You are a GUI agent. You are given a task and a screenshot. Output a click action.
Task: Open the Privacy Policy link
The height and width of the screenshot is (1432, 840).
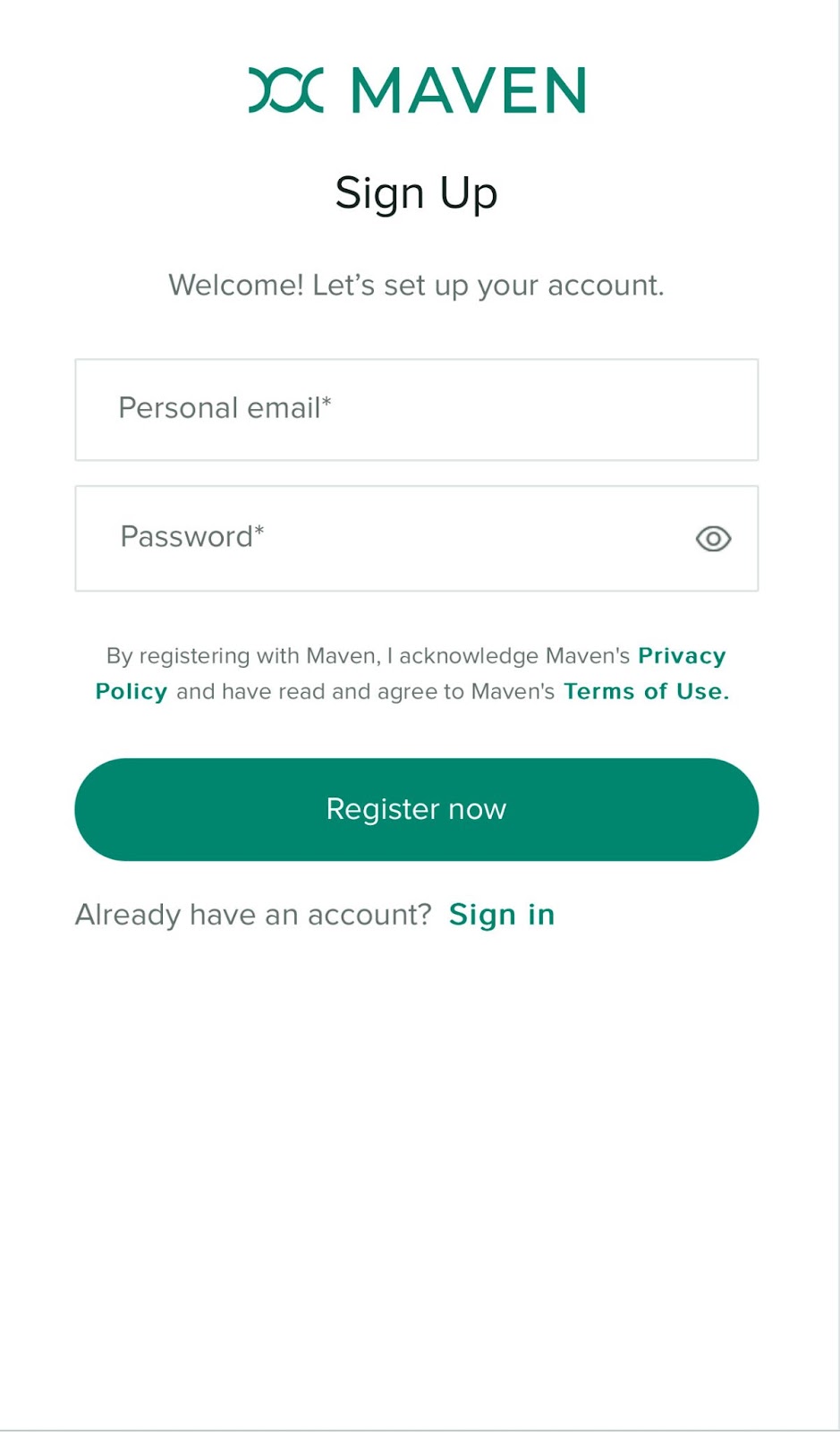681,656
